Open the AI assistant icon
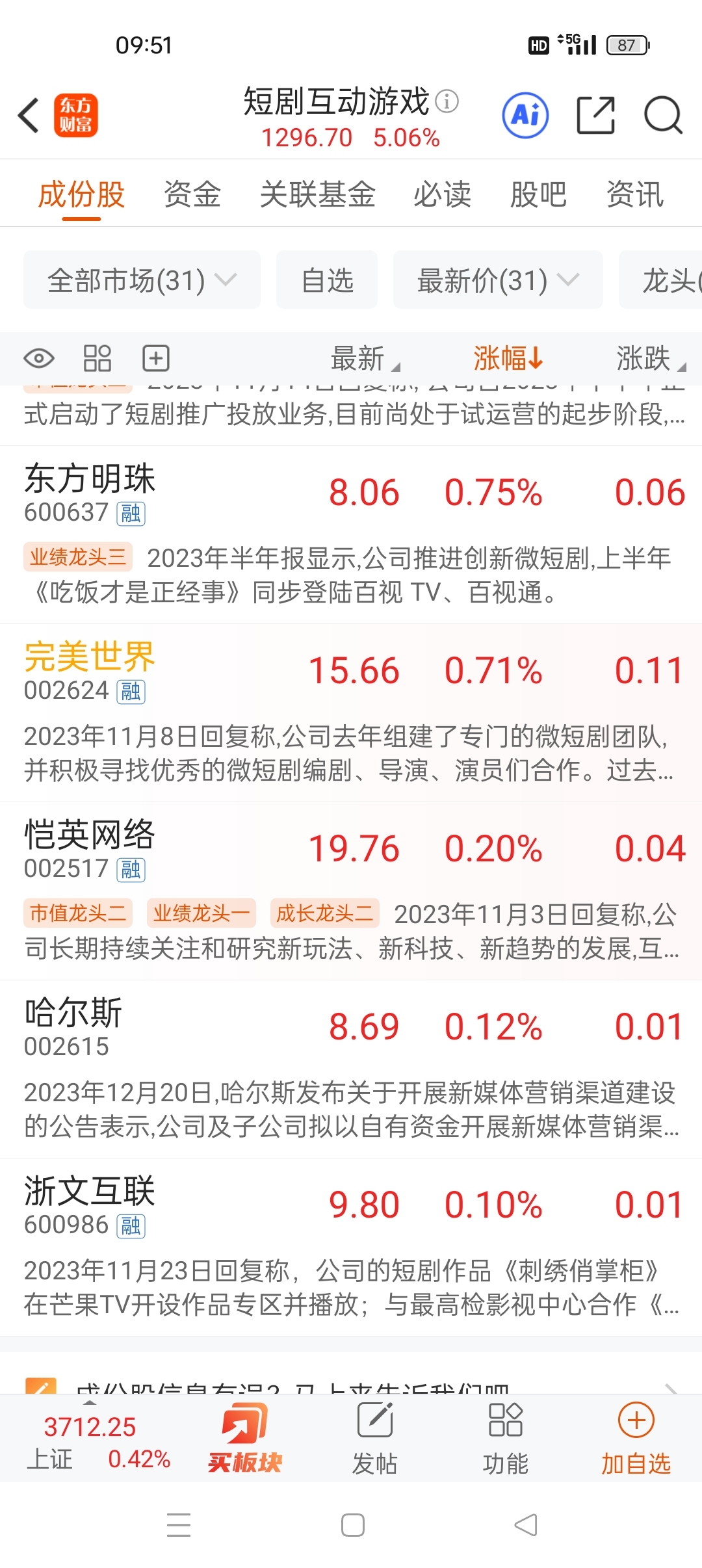Image resolution: width=702 pixels, height=1568 pixels. pyautogui.click(x=525, y=116)
